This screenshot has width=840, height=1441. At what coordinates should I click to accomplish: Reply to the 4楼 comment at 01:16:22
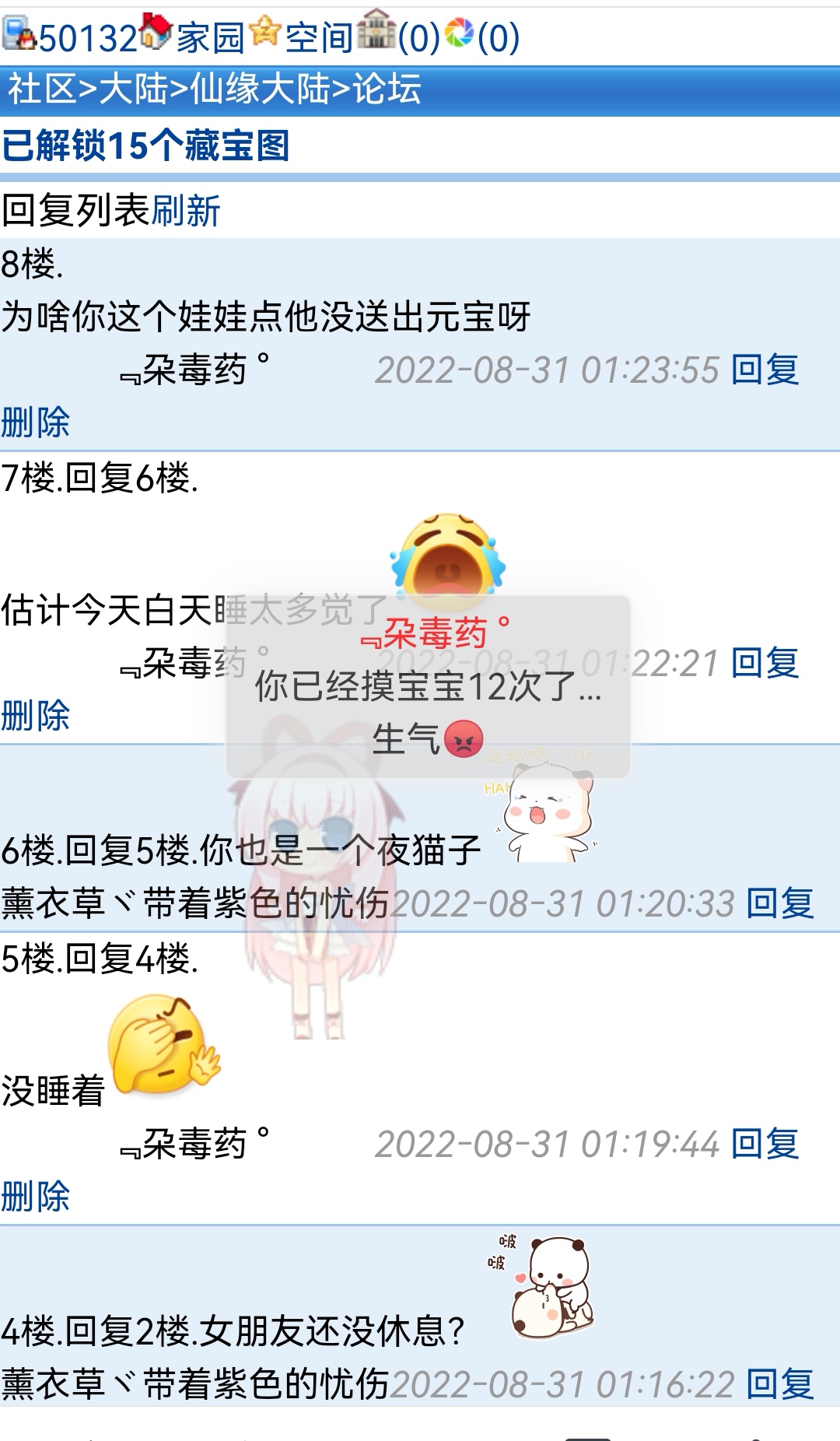[x=780, y=1385]
